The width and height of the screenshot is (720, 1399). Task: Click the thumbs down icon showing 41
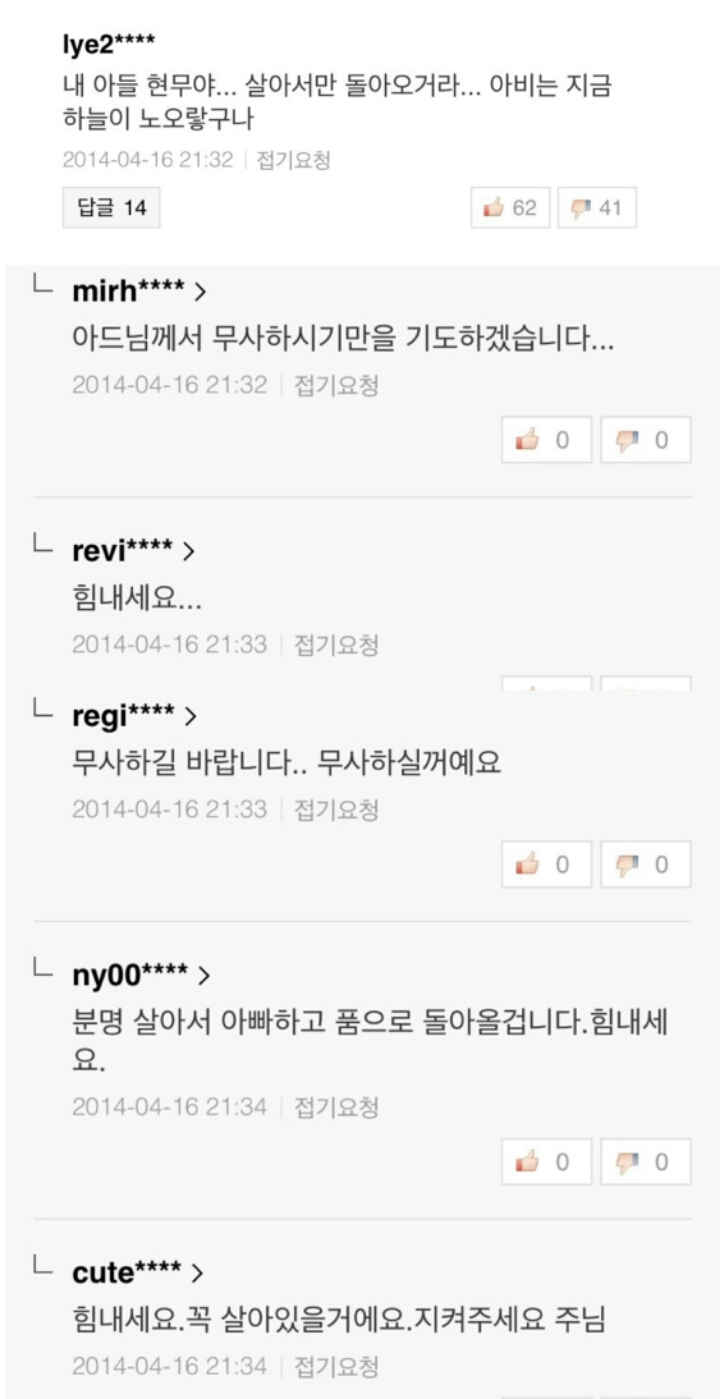(580, 207)
